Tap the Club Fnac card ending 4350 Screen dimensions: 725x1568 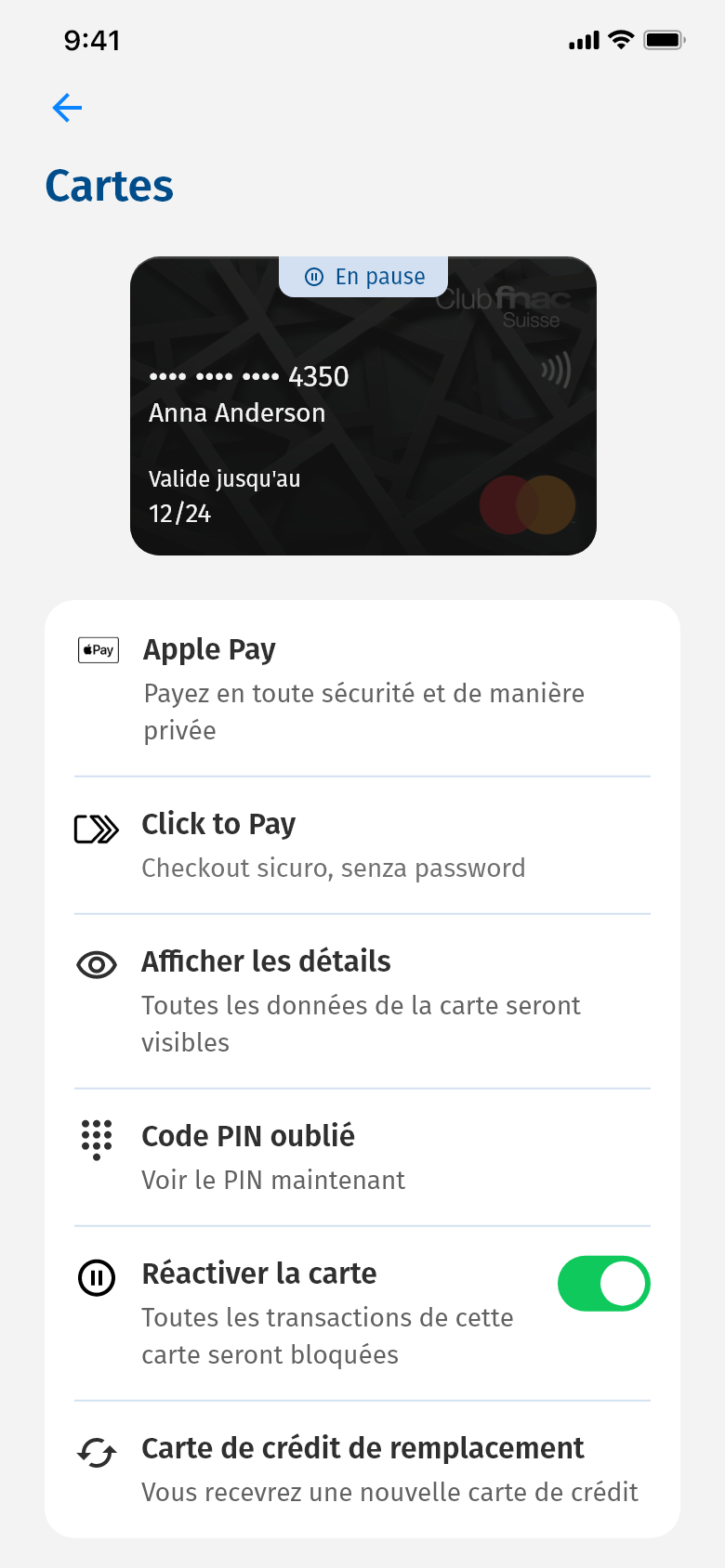(x=363, y=406)
